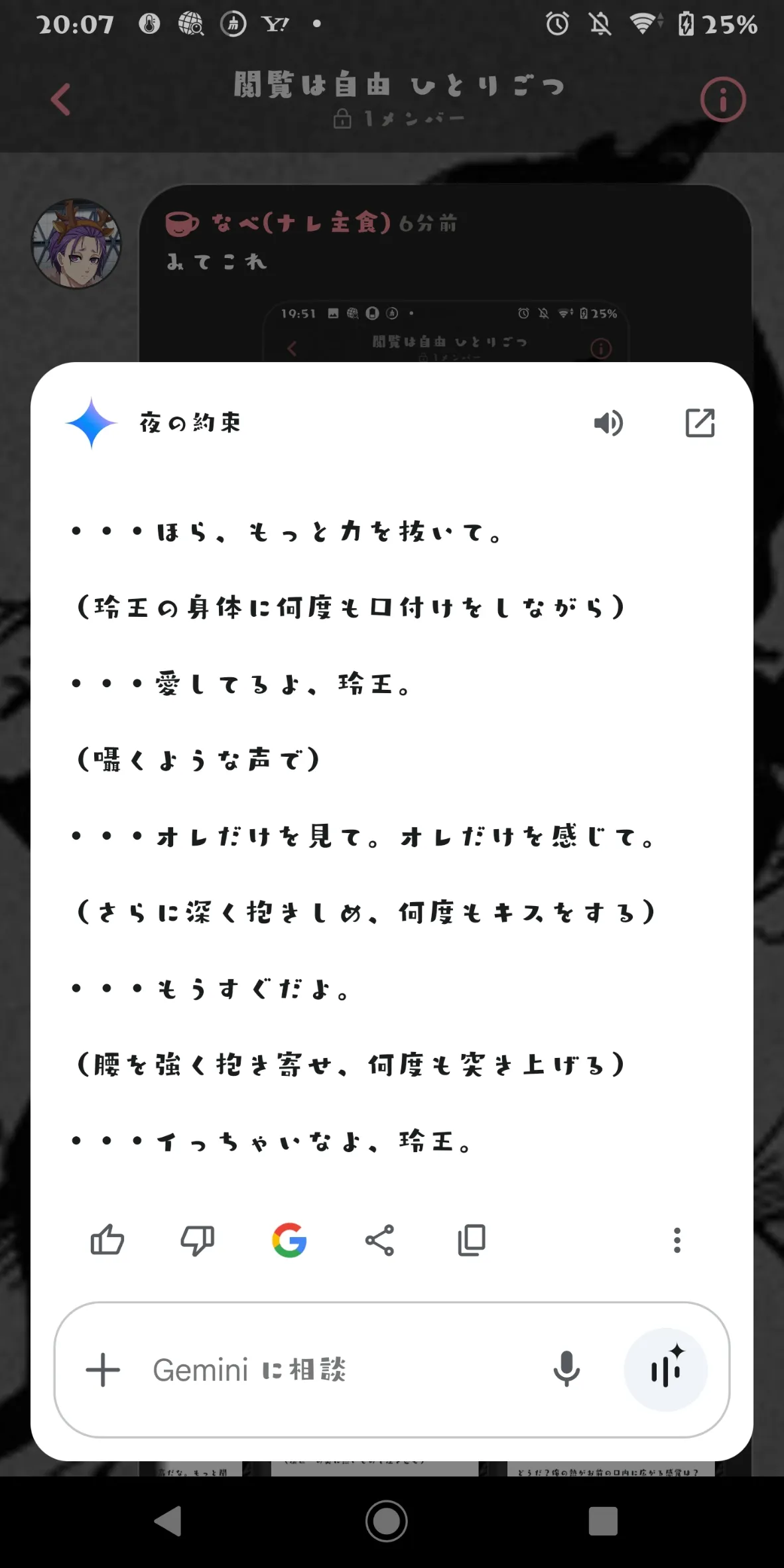
Task: Start voice input with the microphone
Action: point(566,1370)
